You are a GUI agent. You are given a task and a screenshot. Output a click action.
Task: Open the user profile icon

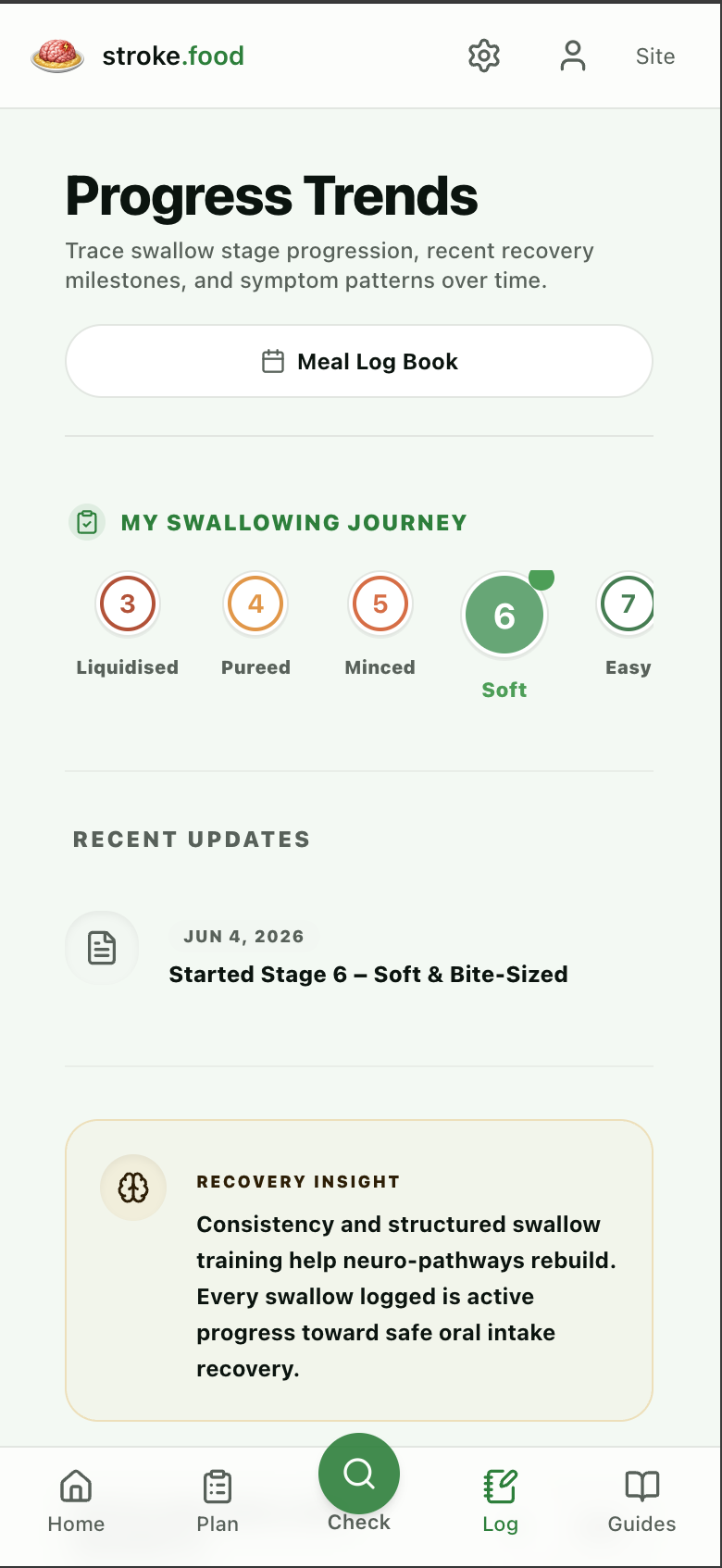tap(573, 56)
